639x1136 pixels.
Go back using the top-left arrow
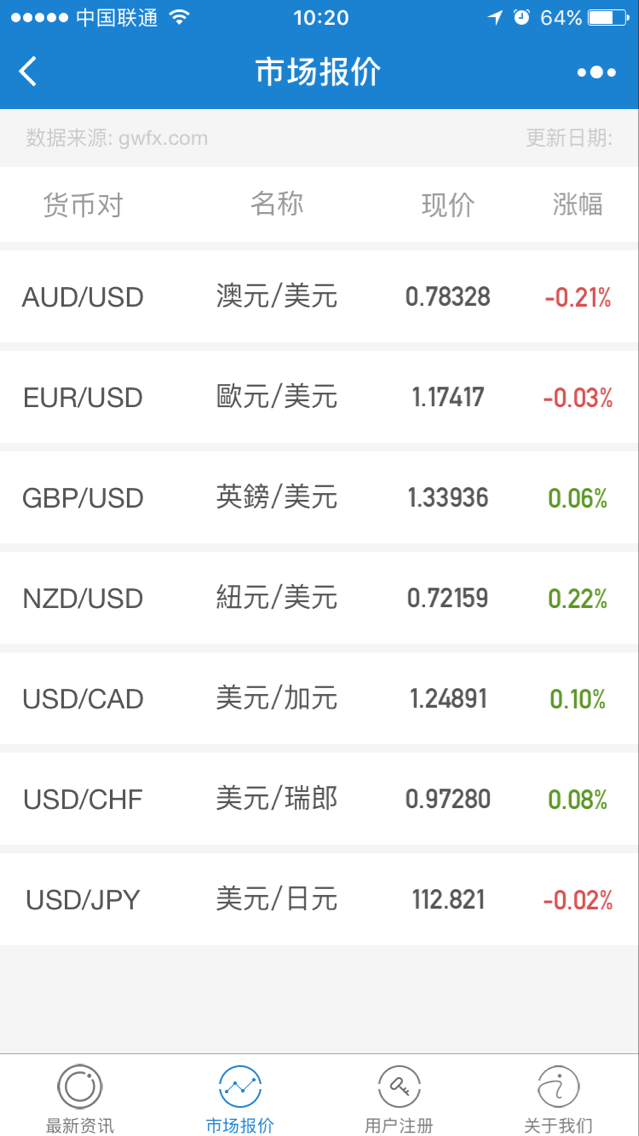(28, 72)
